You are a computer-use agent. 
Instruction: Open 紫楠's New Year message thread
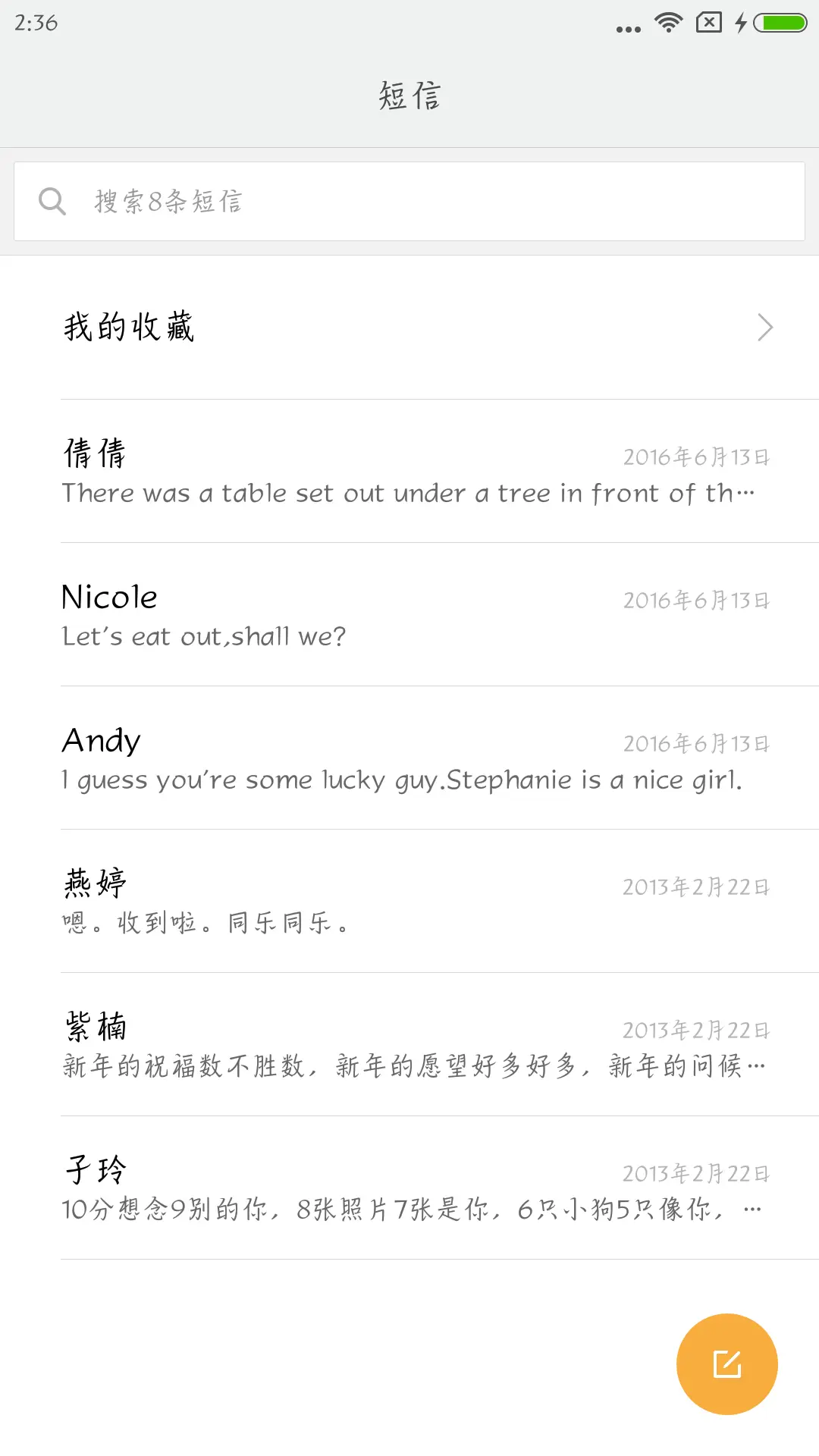point(409,1044)
